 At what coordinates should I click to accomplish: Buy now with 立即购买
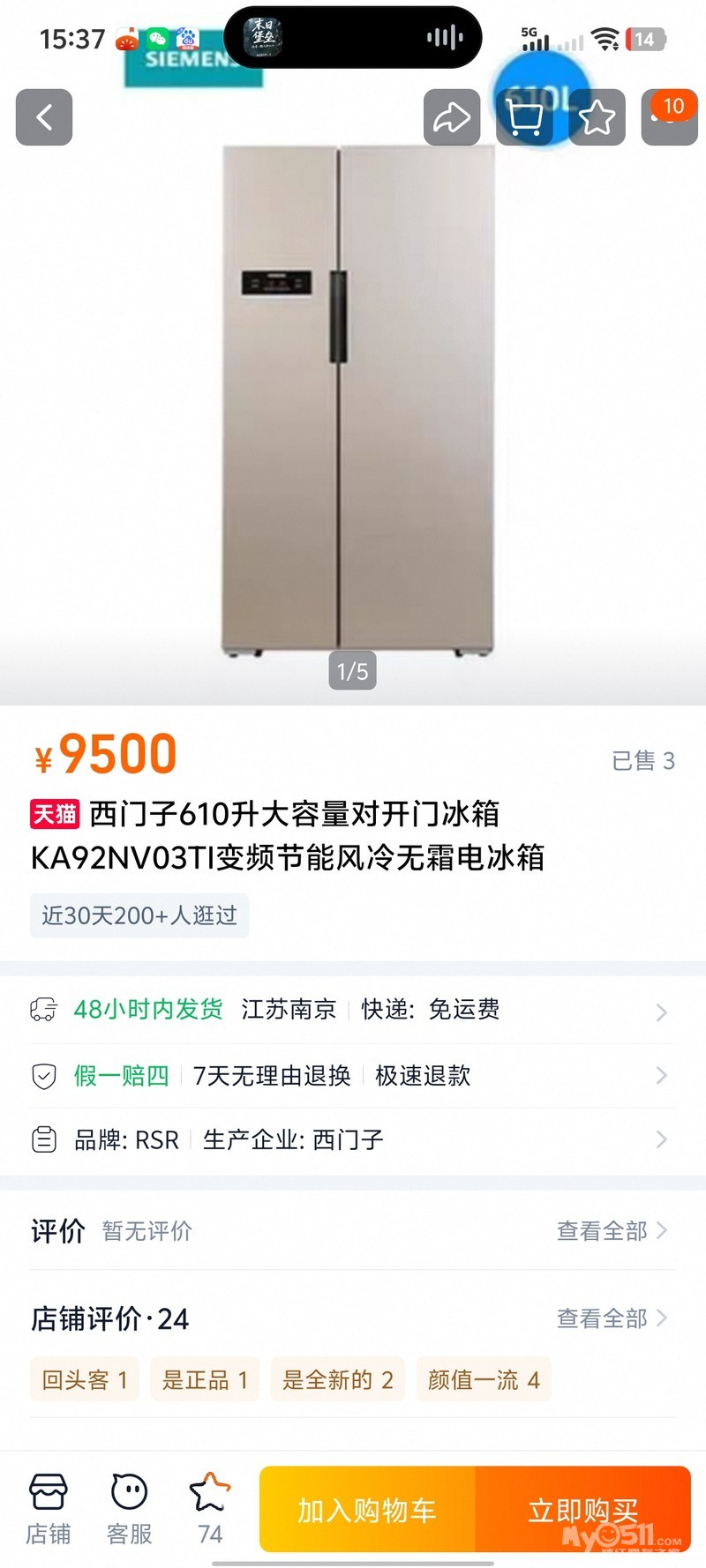tap(583, 1510)
